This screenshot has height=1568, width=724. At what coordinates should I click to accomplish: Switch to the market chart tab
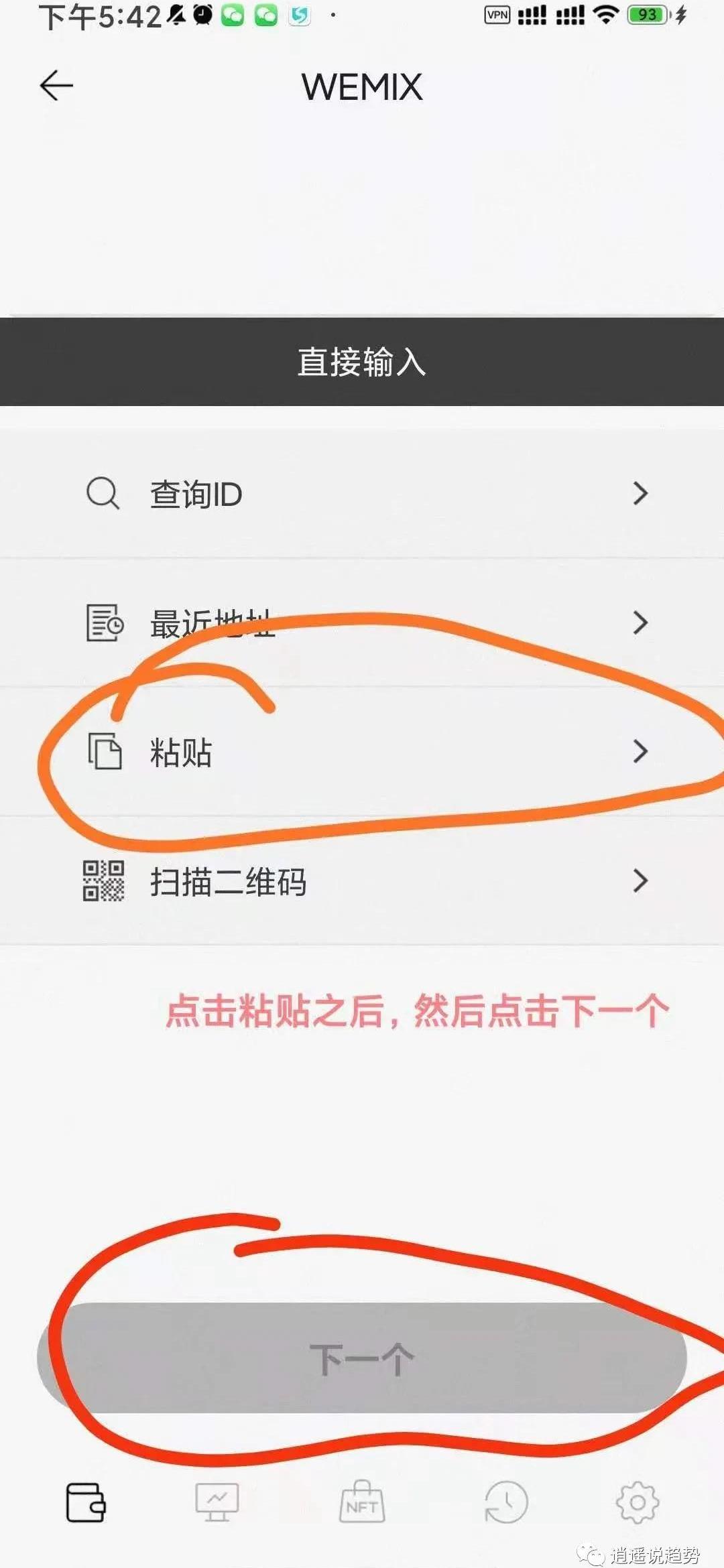217,1502
